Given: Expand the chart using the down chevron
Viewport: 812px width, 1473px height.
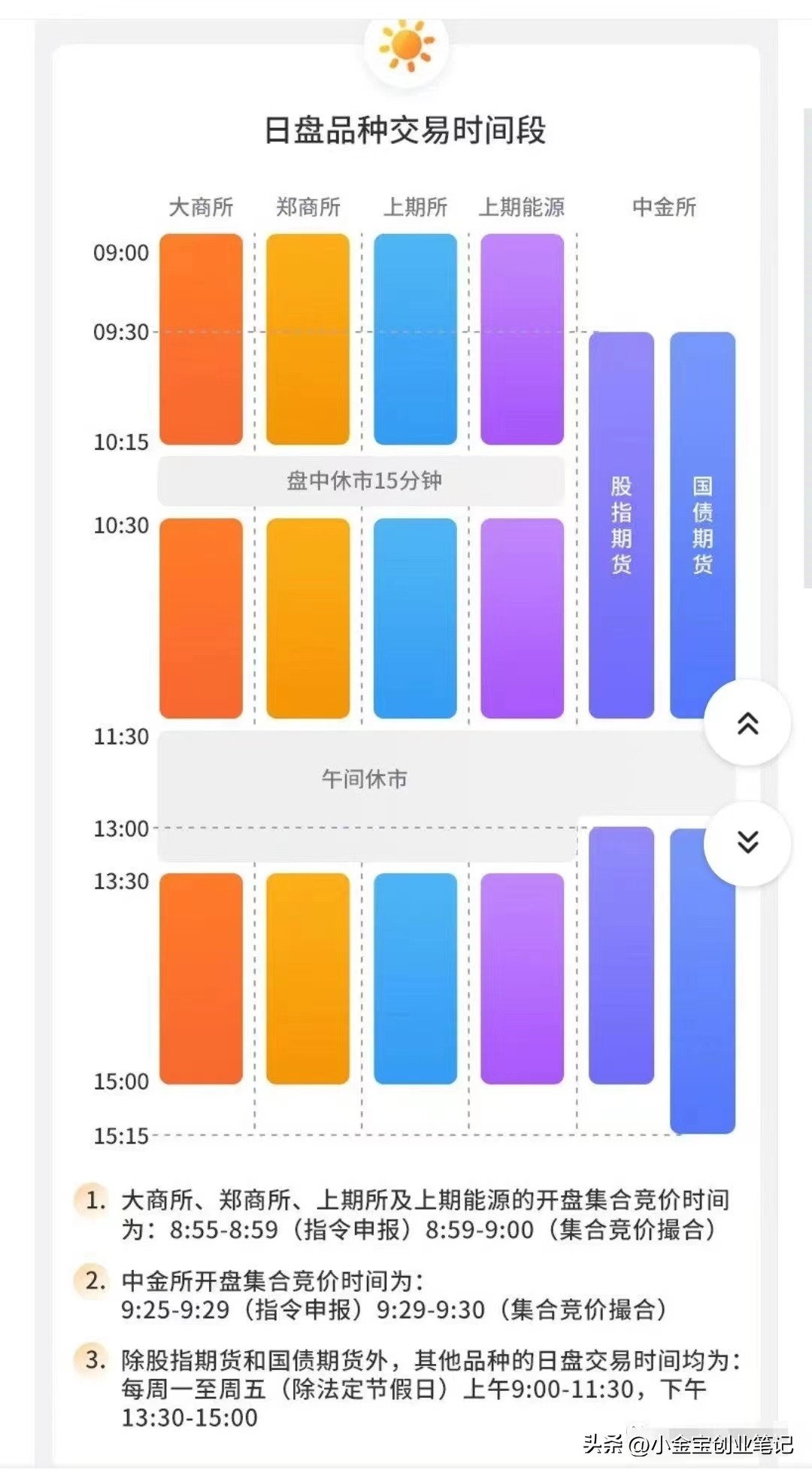Looking at the screenshot, I should click(x=747, y=843).
